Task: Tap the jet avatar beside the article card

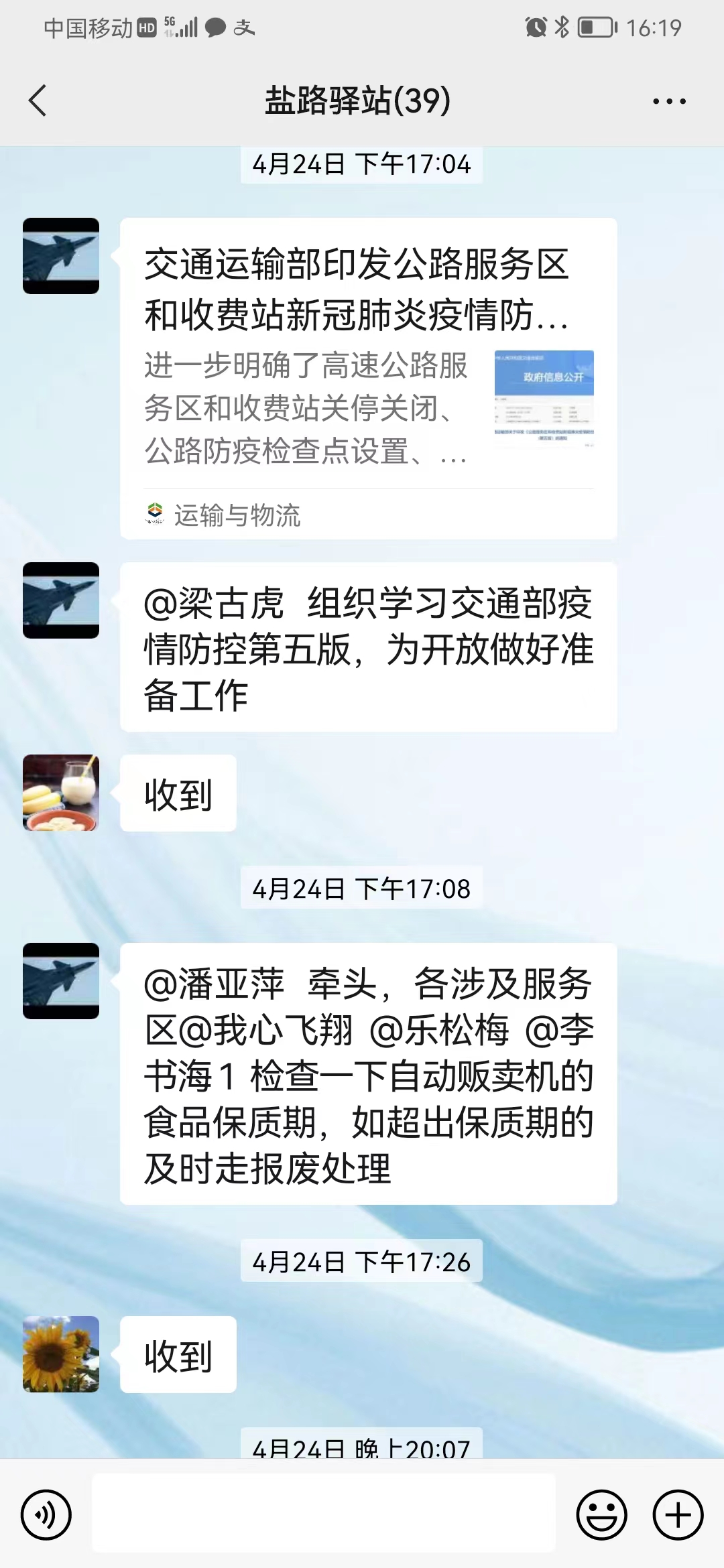Action: click(x=61, y=256)
